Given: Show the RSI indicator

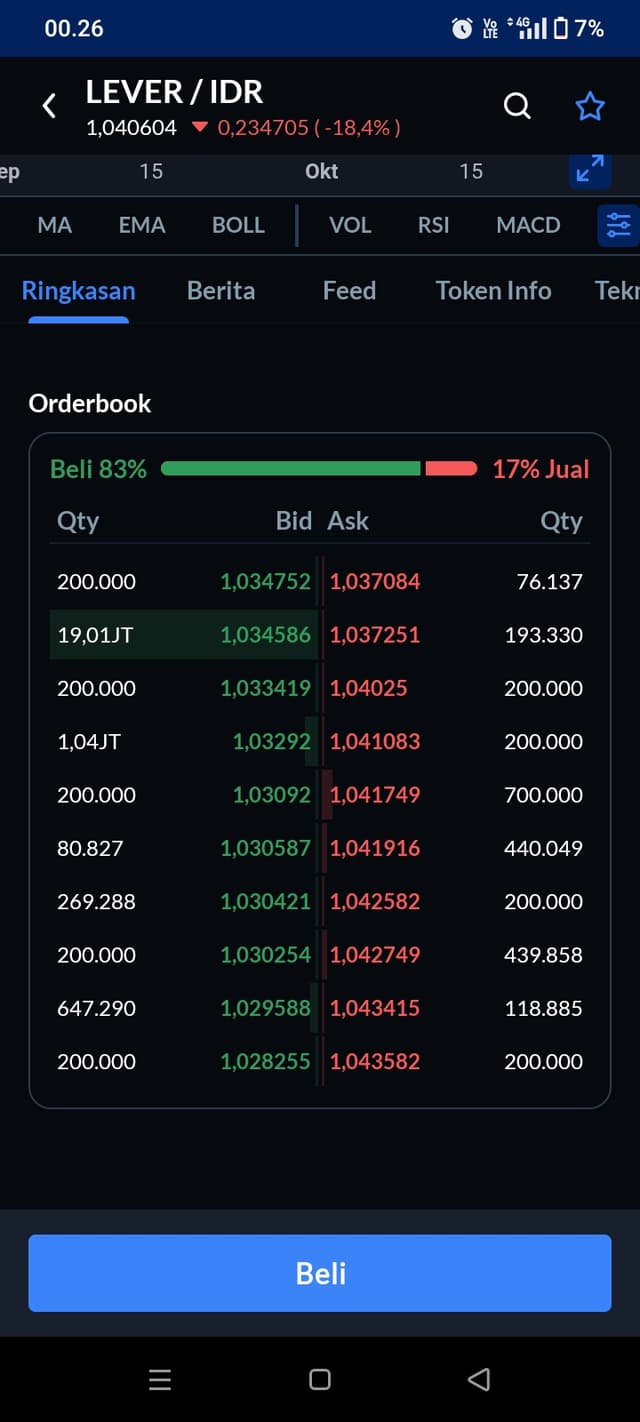Looking at the screenshot, I should pos(433,225).
